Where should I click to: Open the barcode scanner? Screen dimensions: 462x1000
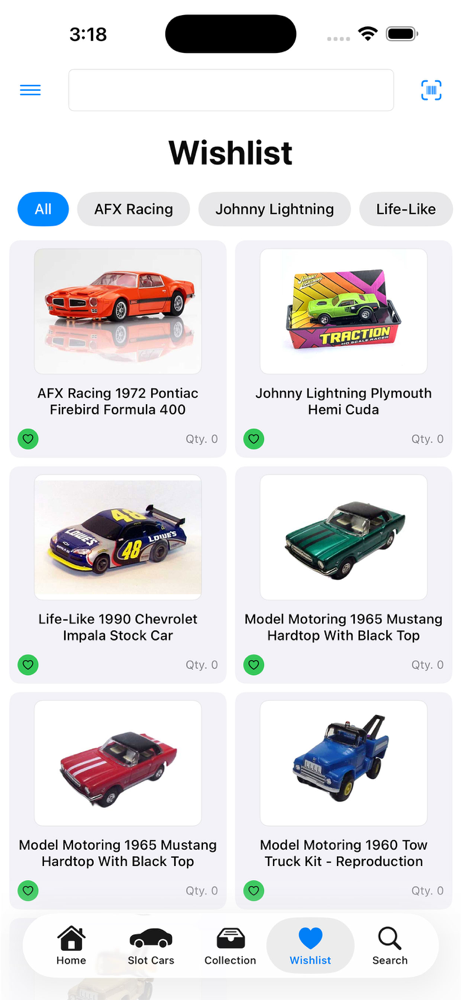coord(432,90)
